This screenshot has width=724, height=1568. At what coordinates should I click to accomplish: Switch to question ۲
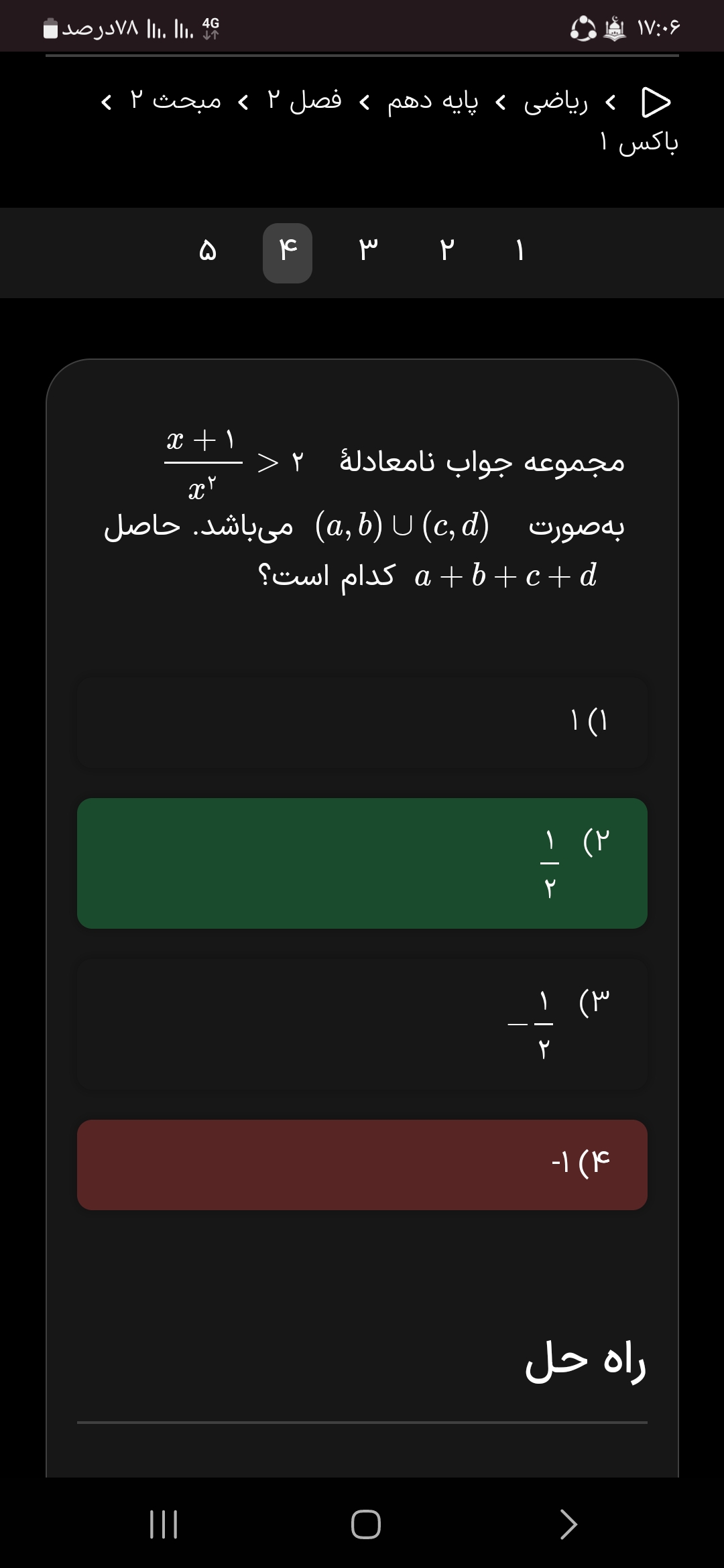click(446, 252)
